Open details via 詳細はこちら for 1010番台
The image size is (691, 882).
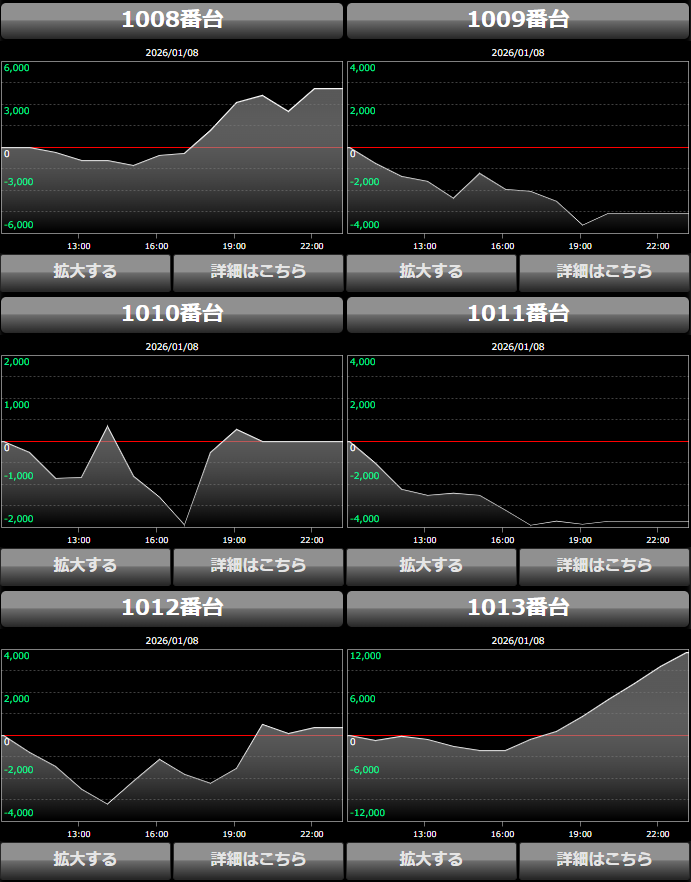pyautogui.click(x=258, y=565)
